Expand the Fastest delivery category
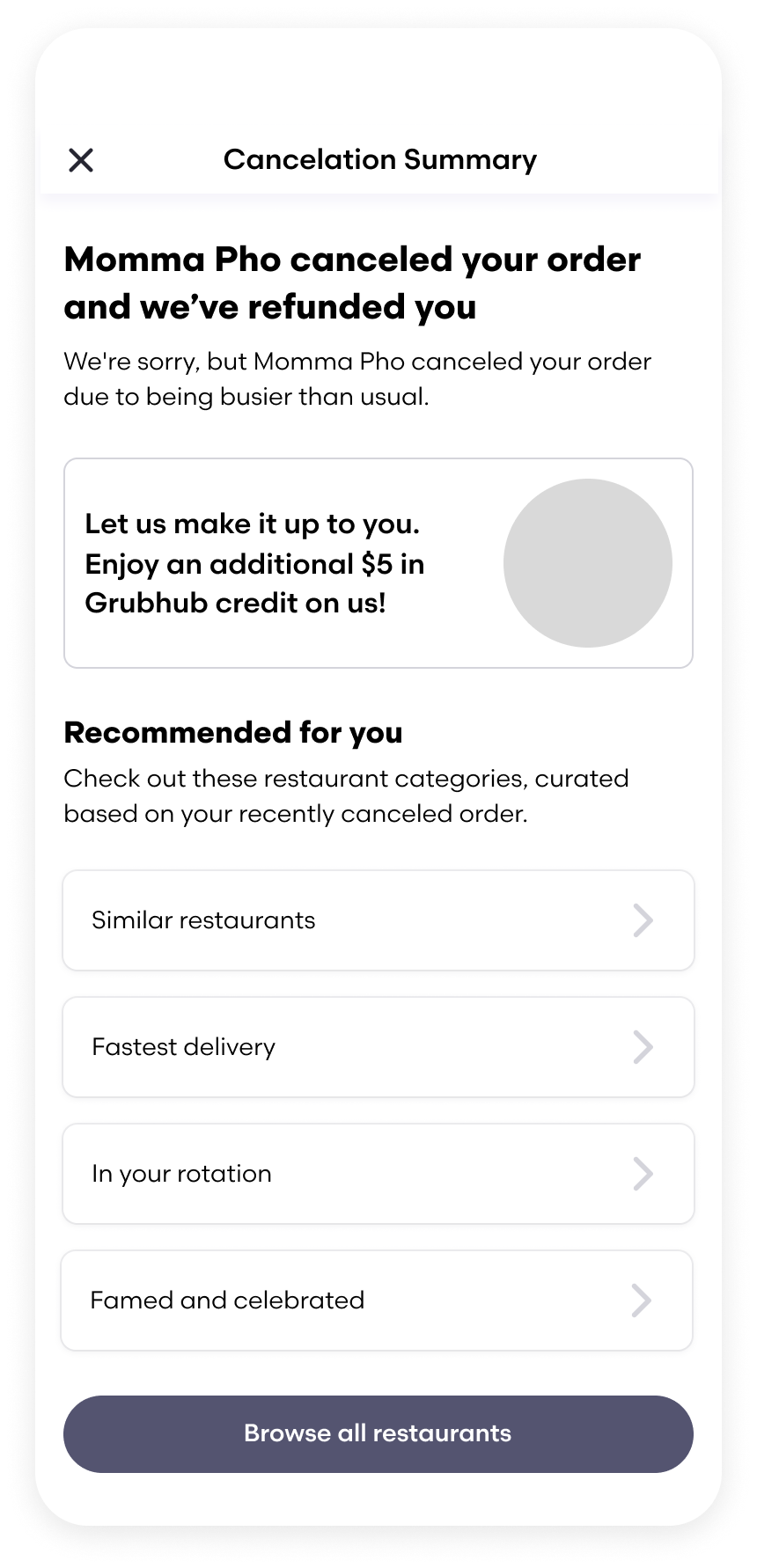 pos(378,1047)
